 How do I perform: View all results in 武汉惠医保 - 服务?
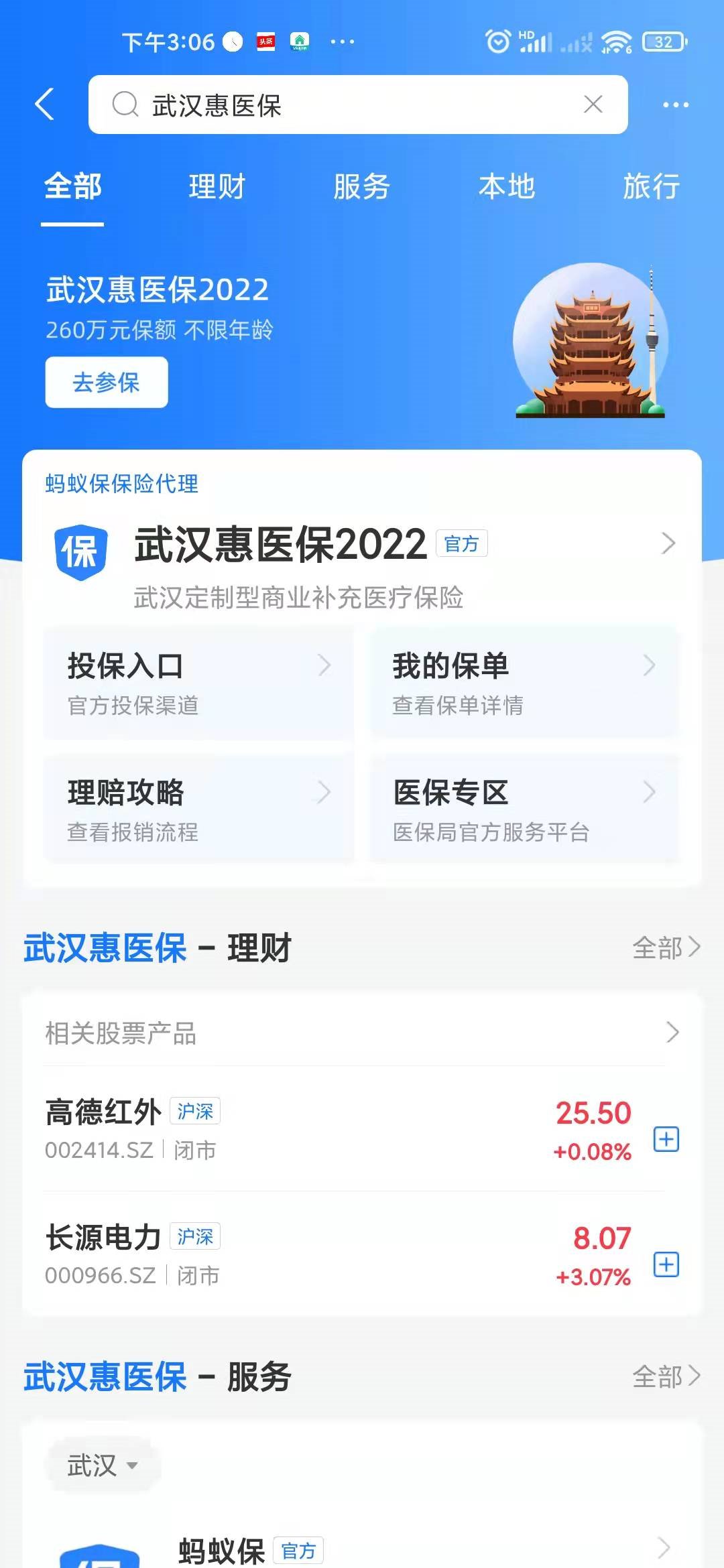point(666,1376)
